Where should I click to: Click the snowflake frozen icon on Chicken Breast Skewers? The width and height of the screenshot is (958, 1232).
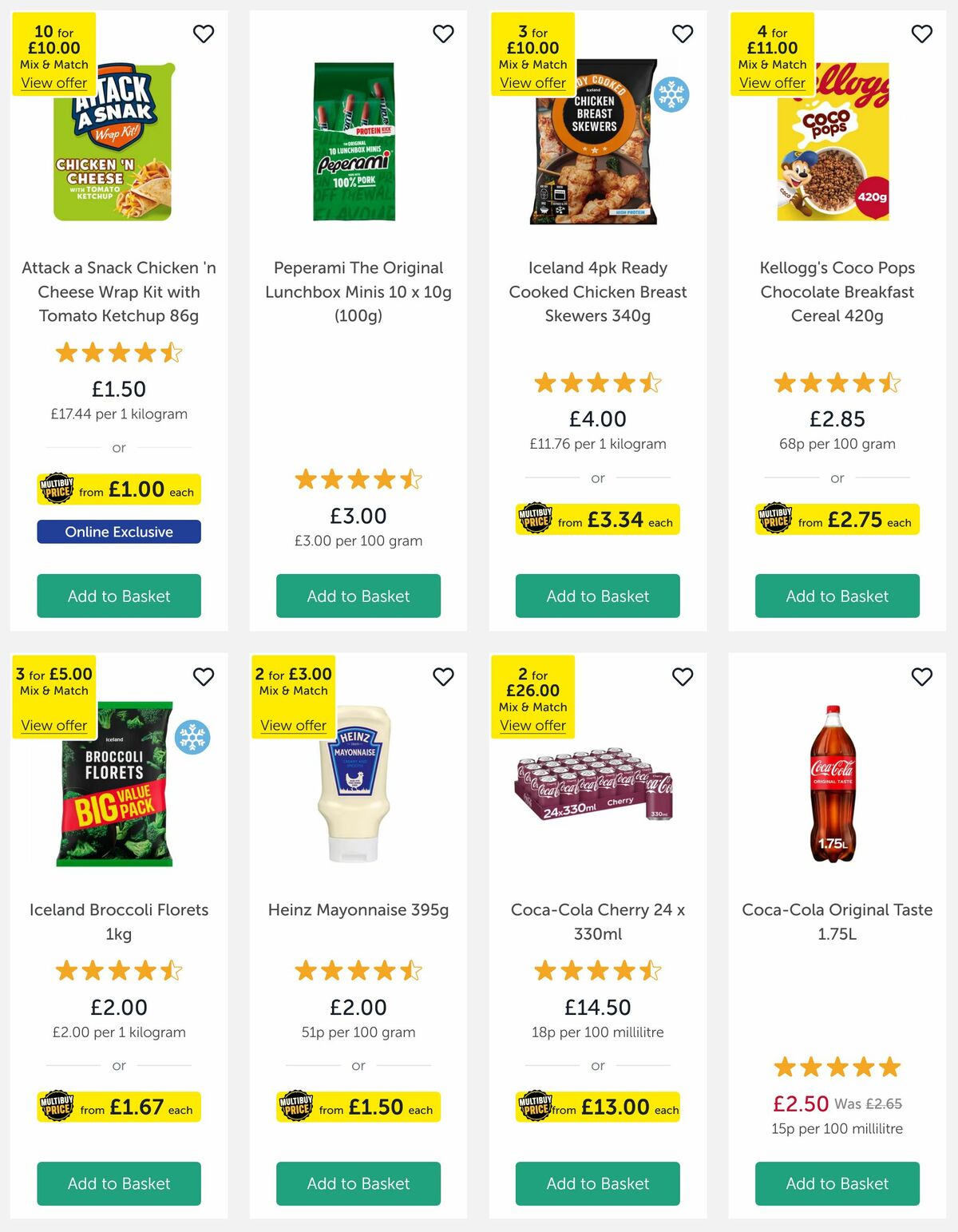coord(671,93)
